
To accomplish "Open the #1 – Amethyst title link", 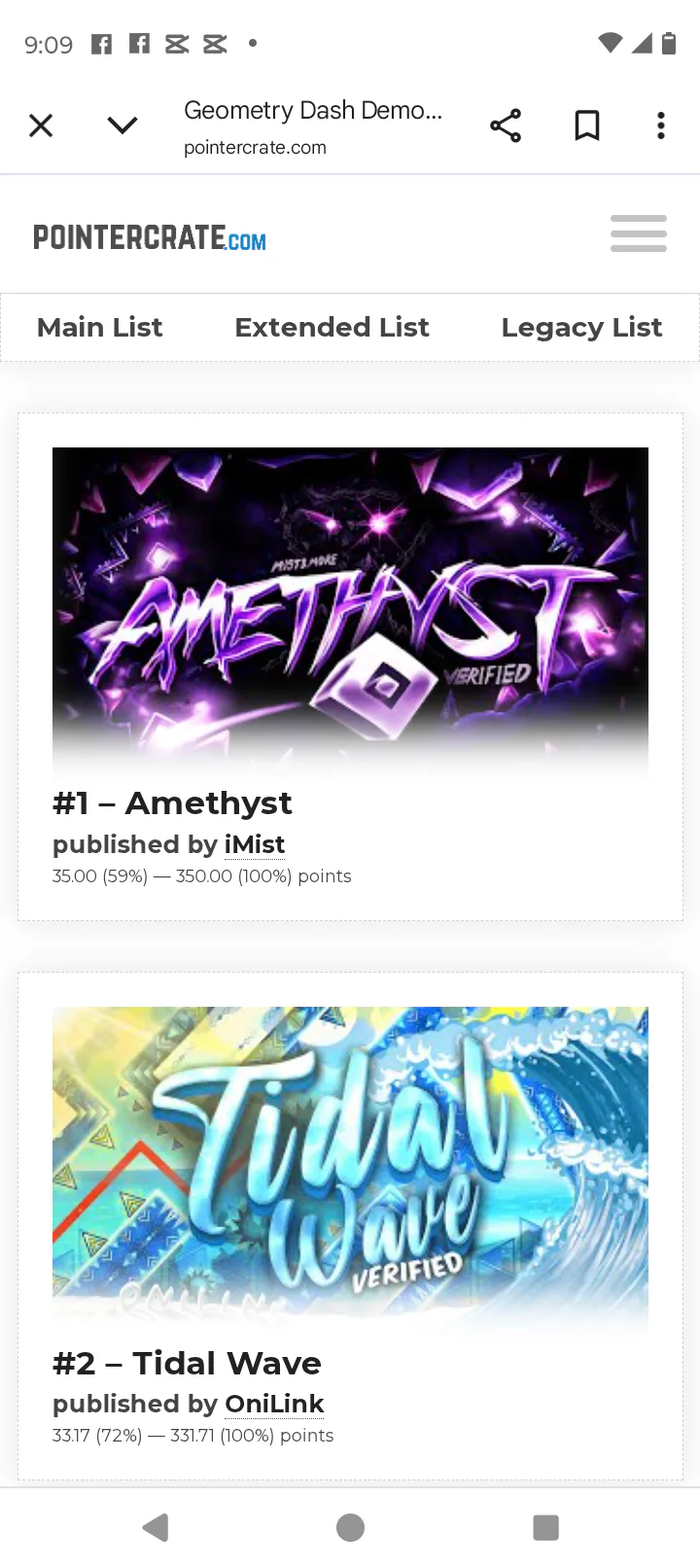I will [x=172, y=803].
